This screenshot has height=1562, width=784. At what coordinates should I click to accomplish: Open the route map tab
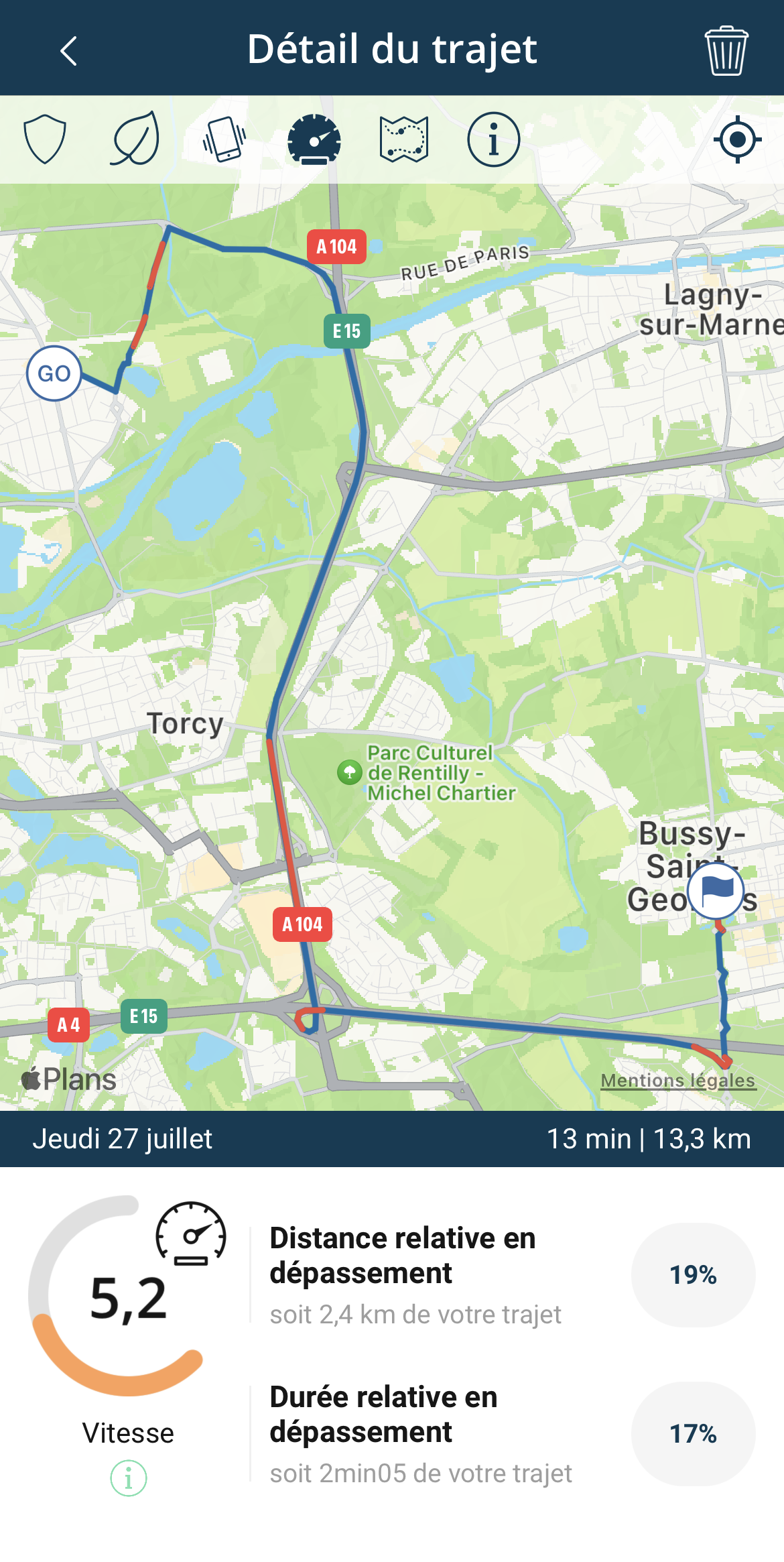[x=403, y=139]
